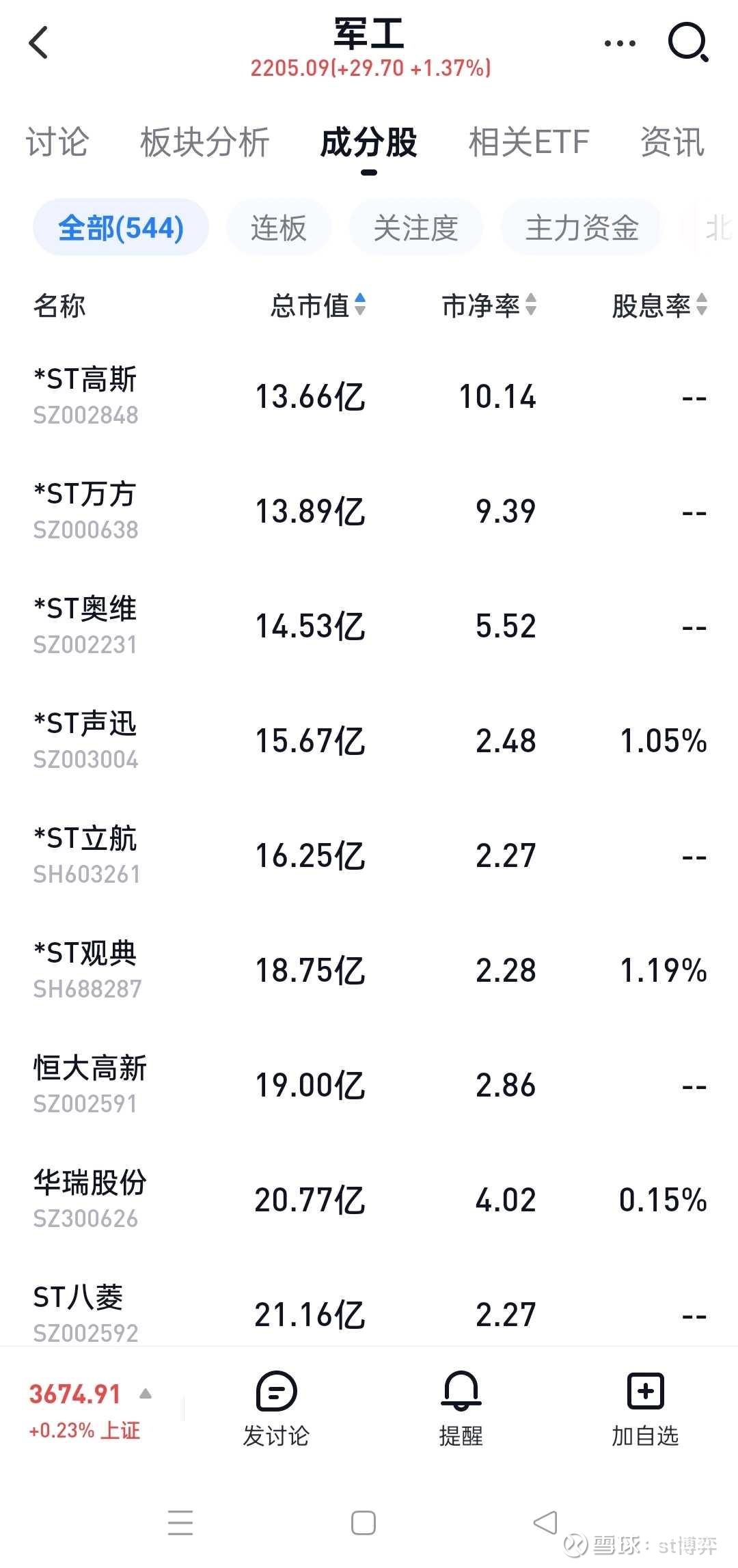The width and height of the screenshot is (738, 1568).
Task: Open the 恒大高新 stock row
Action: tap(369, 1086)
